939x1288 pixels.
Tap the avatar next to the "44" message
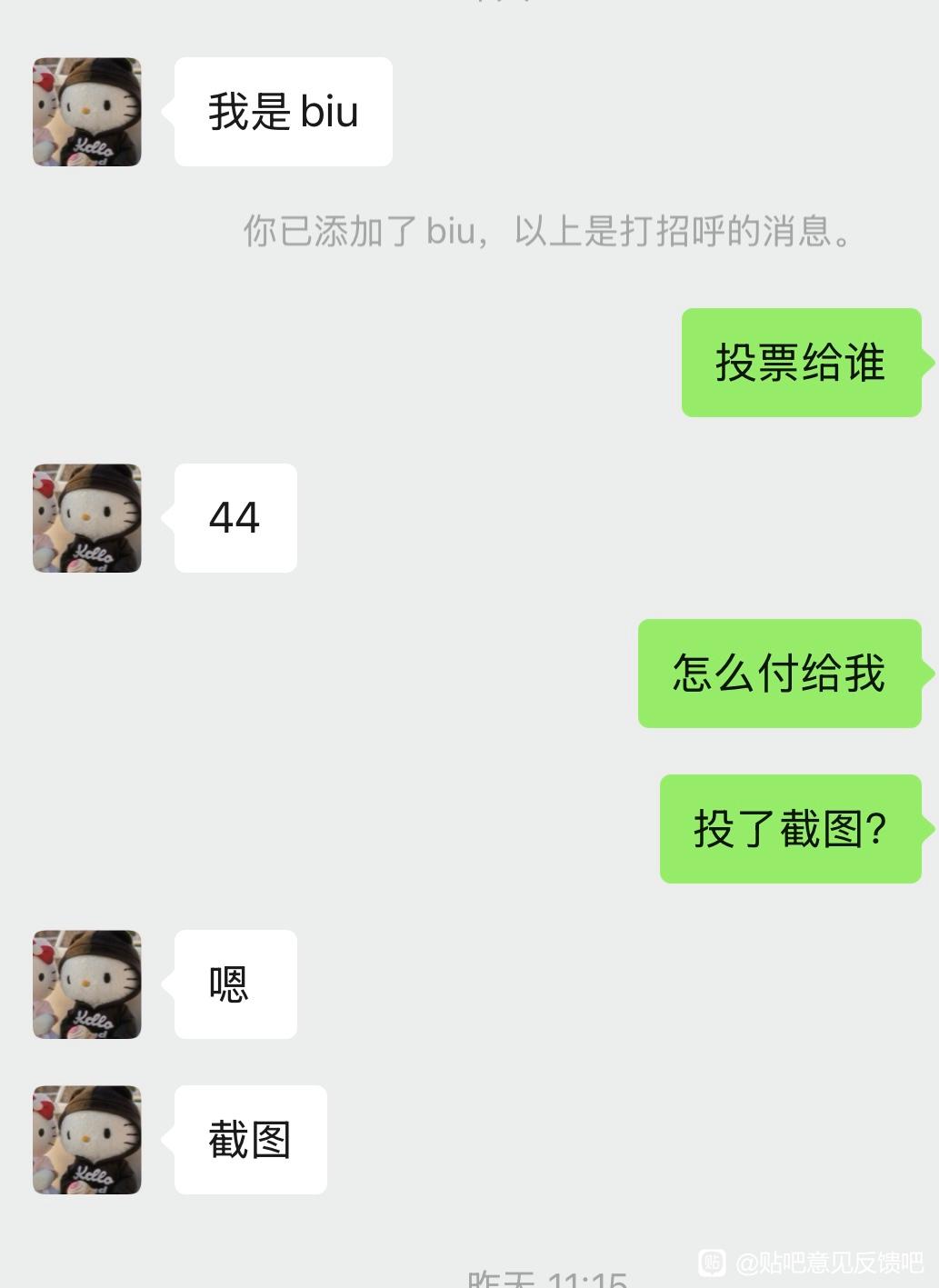pos(87,518)
